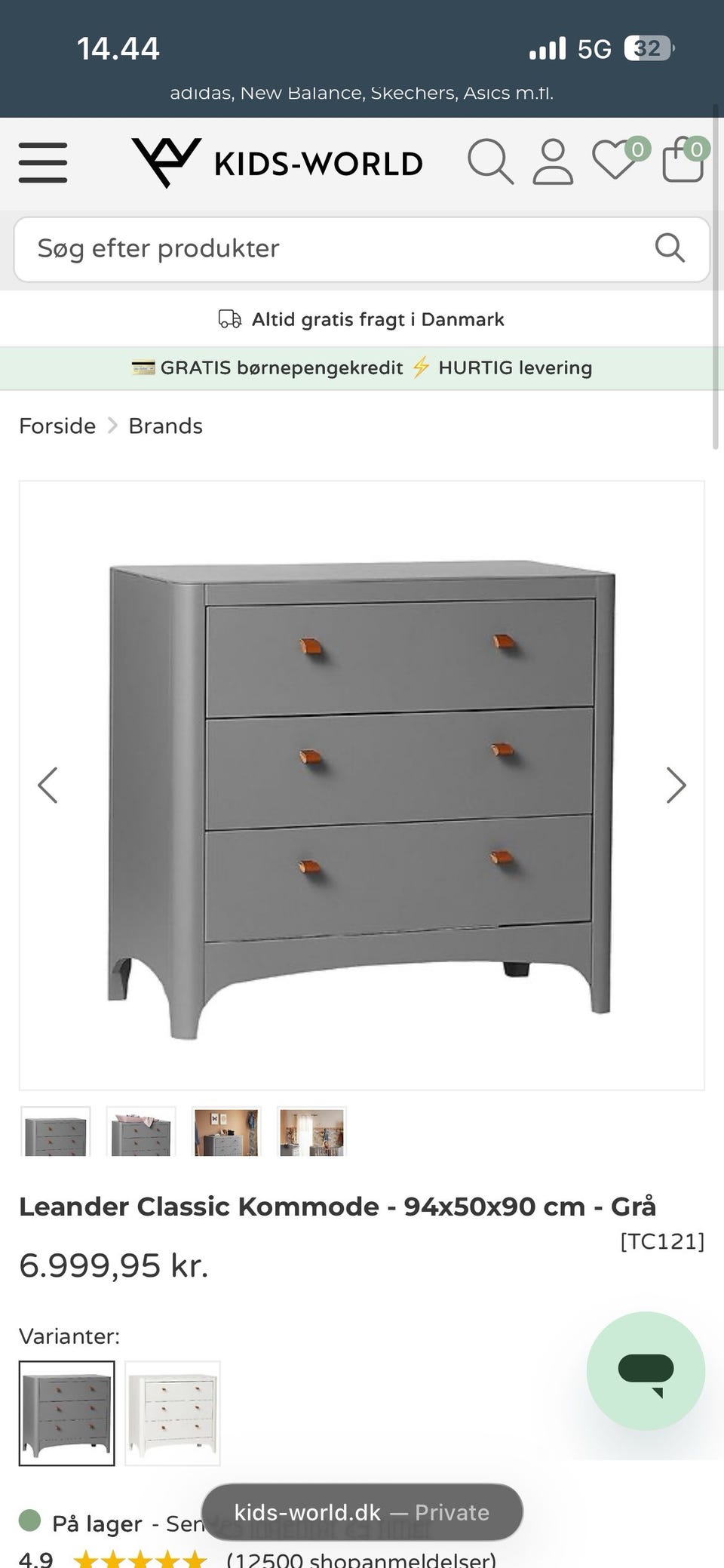View the third gallery thumbnail room photo
724x1568 pixels.
coord(226,1132)
